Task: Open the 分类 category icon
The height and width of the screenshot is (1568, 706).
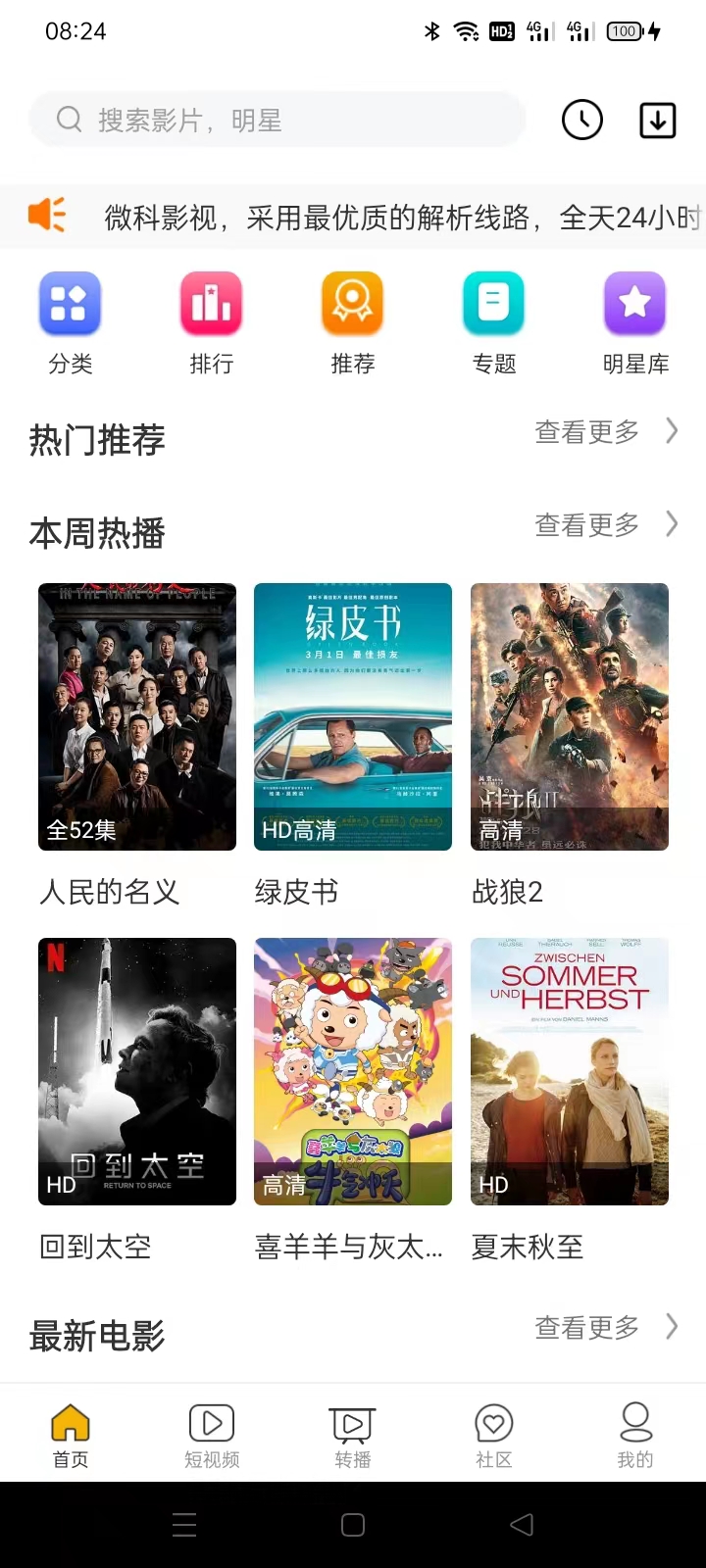Action: click(70, 304)
